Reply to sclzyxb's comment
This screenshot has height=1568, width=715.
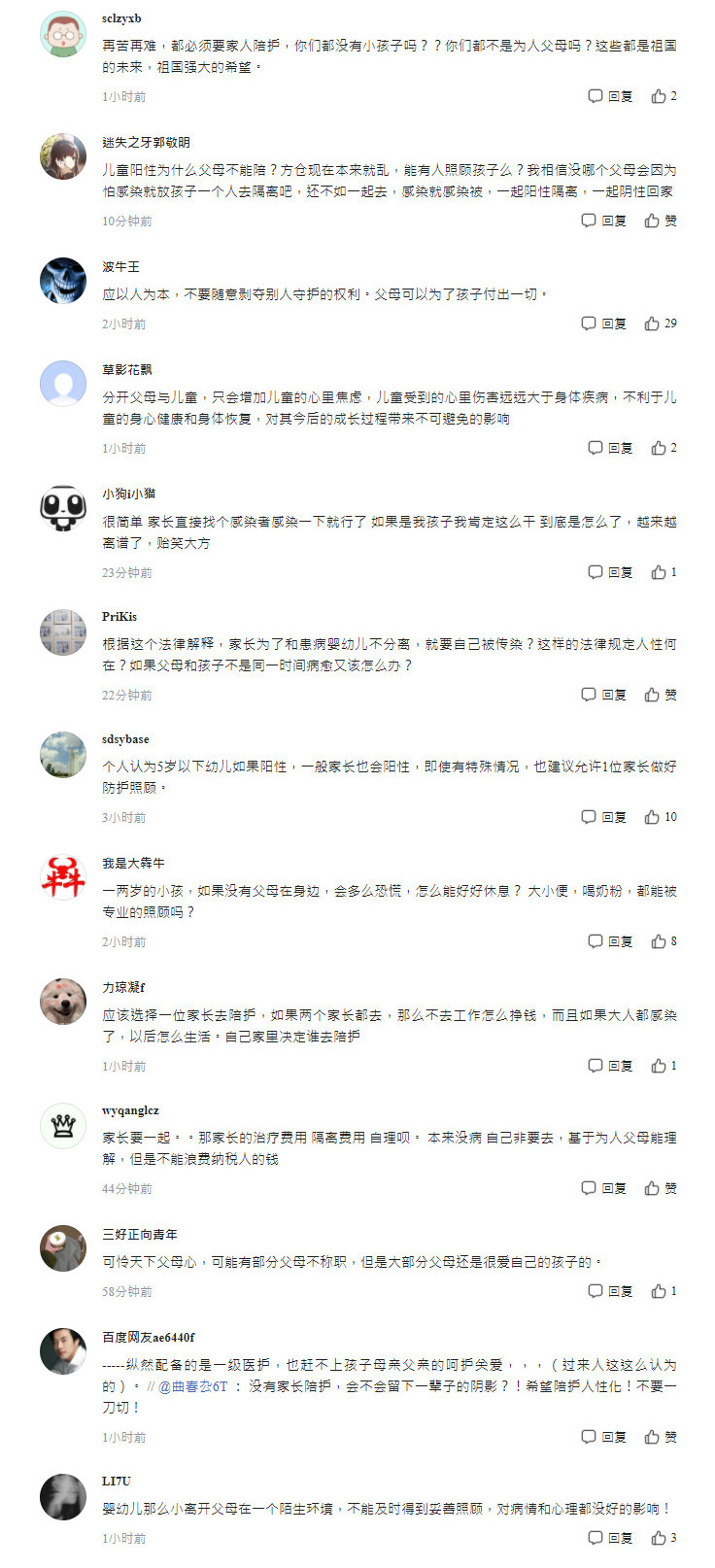[610, 96]
